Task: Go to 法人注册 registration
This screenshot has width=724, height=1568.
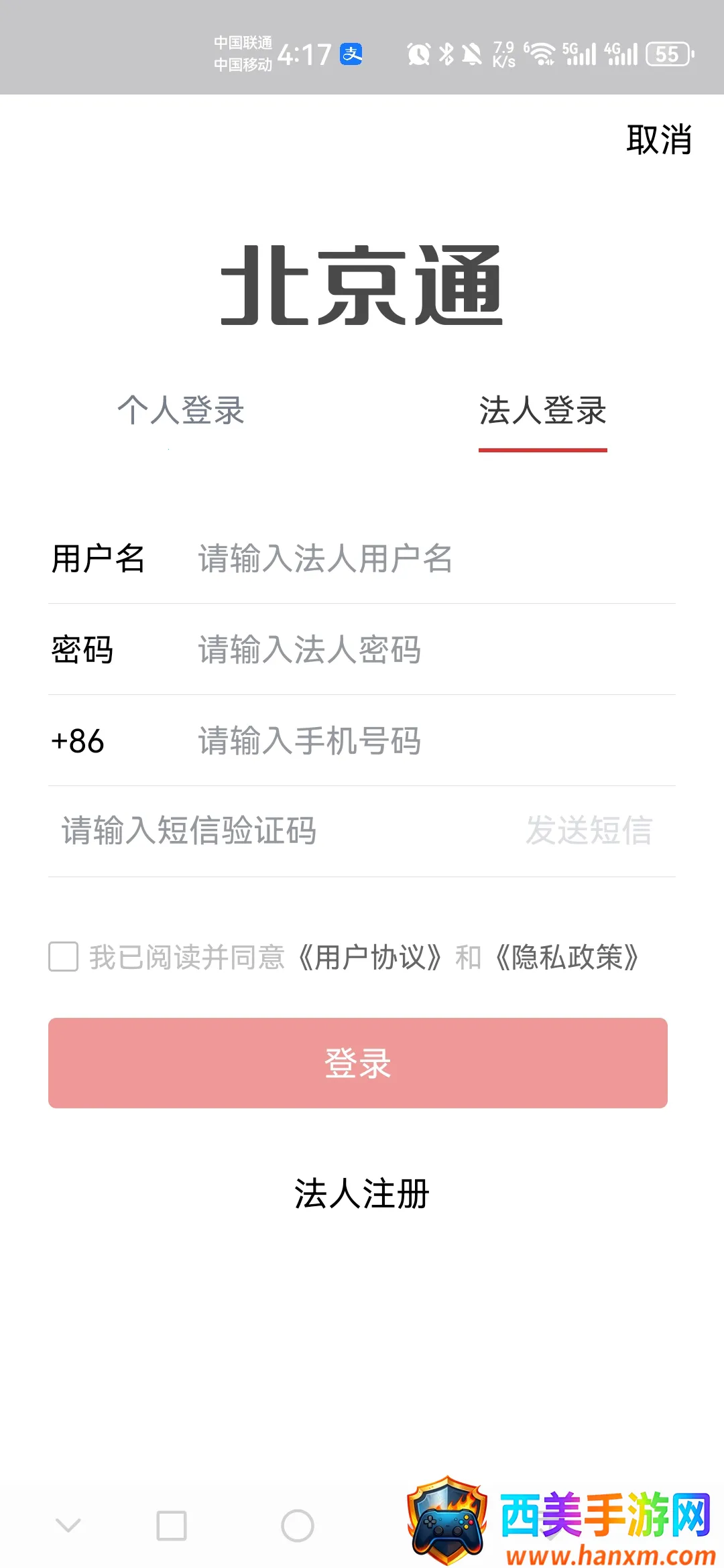Action: 362,1193
